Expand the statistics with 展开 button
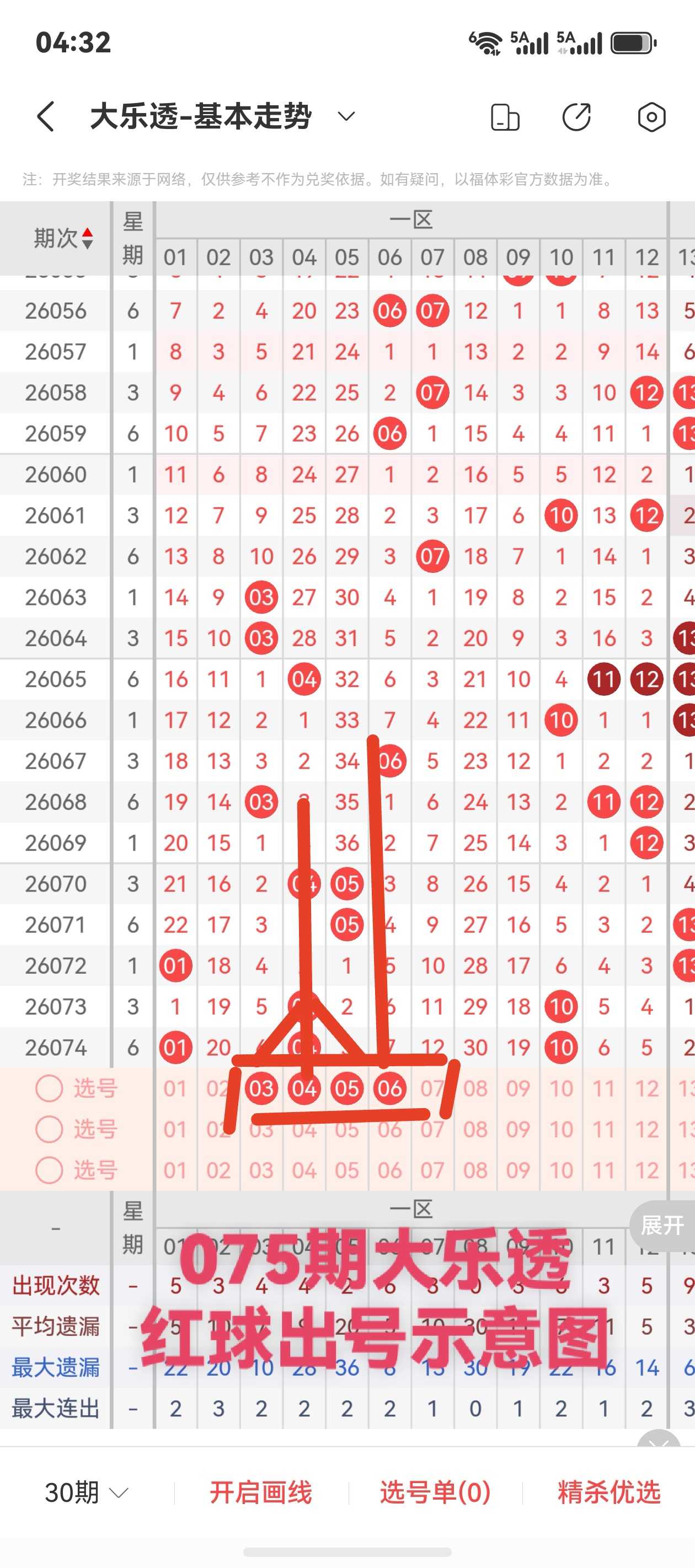695x1568 pixels. [x=662, y=1225]
